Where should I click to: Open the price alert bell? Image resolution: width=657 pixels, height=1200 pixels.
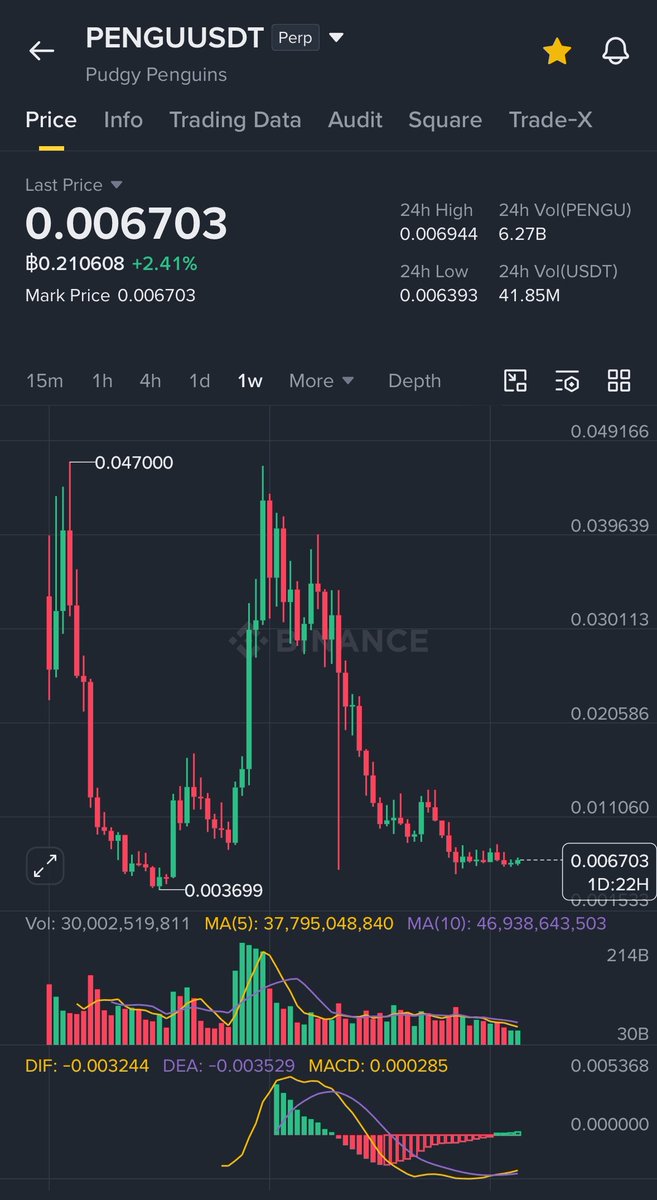pos(615,51)
